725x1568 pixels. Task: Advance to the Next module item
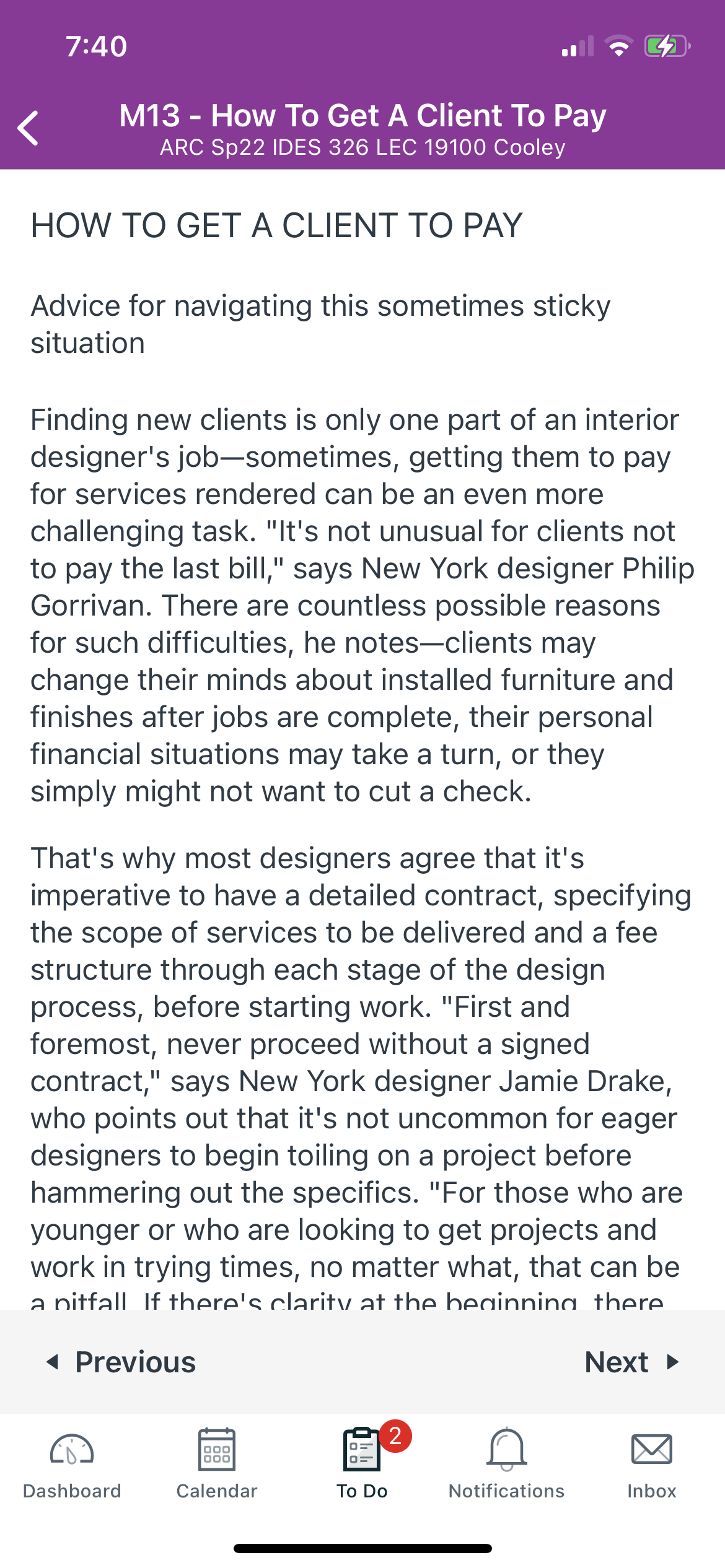click(x=632, y=1362)
